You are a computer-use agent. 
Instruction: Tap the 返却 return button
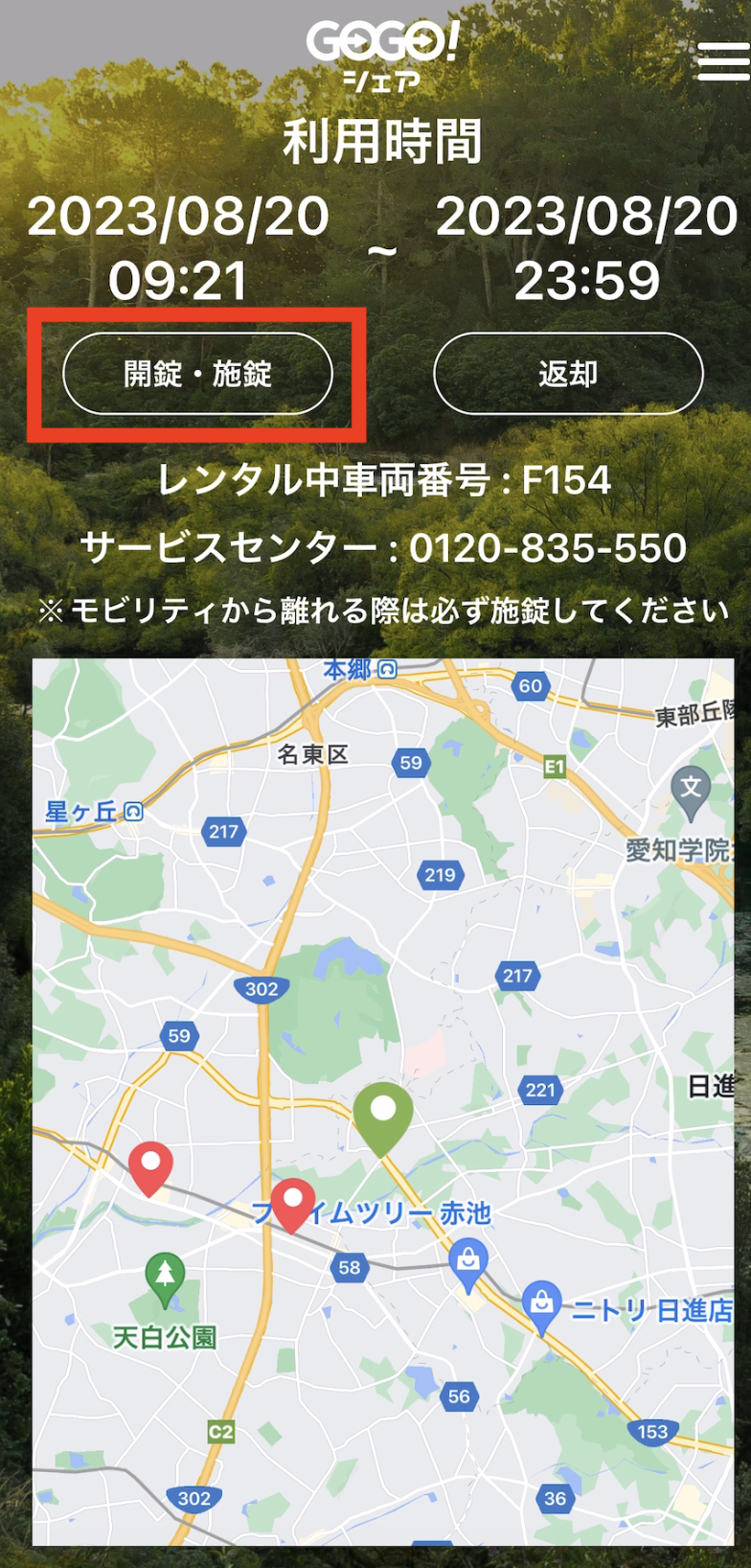[568, 374]
